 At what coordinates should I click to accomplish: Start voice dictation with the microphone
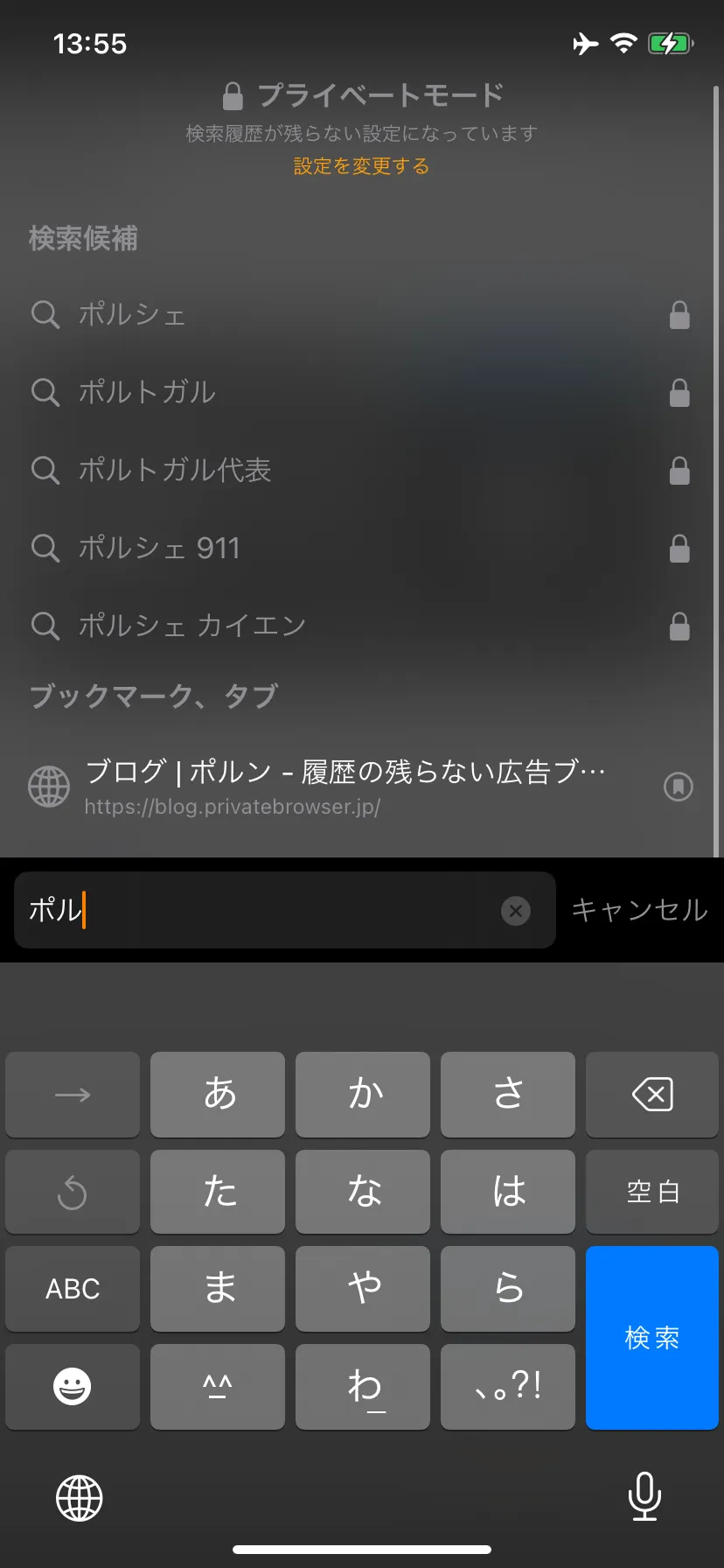(x=644, y=1497)
